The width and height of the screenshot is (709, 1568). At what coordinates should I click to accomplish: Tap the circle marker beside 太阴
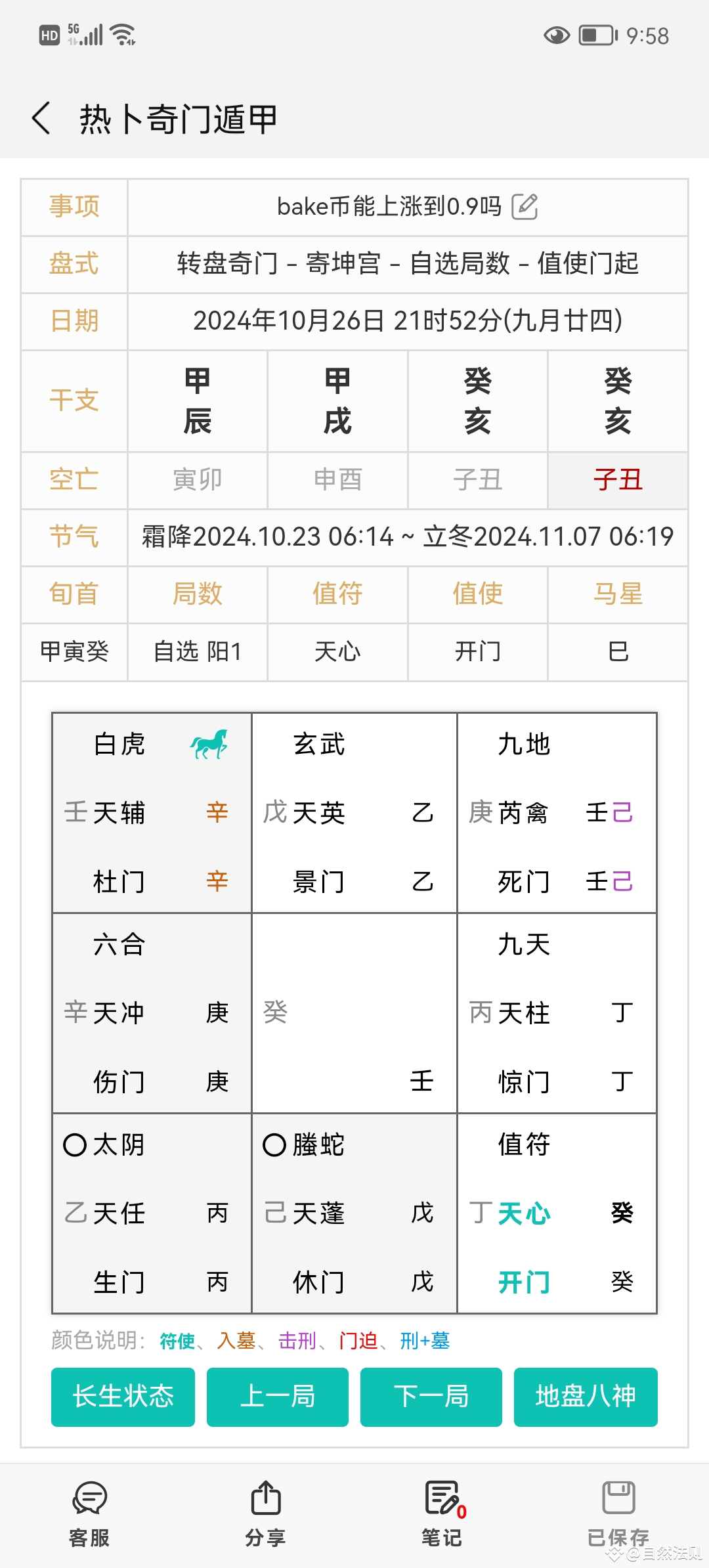tap(76, 1144)
